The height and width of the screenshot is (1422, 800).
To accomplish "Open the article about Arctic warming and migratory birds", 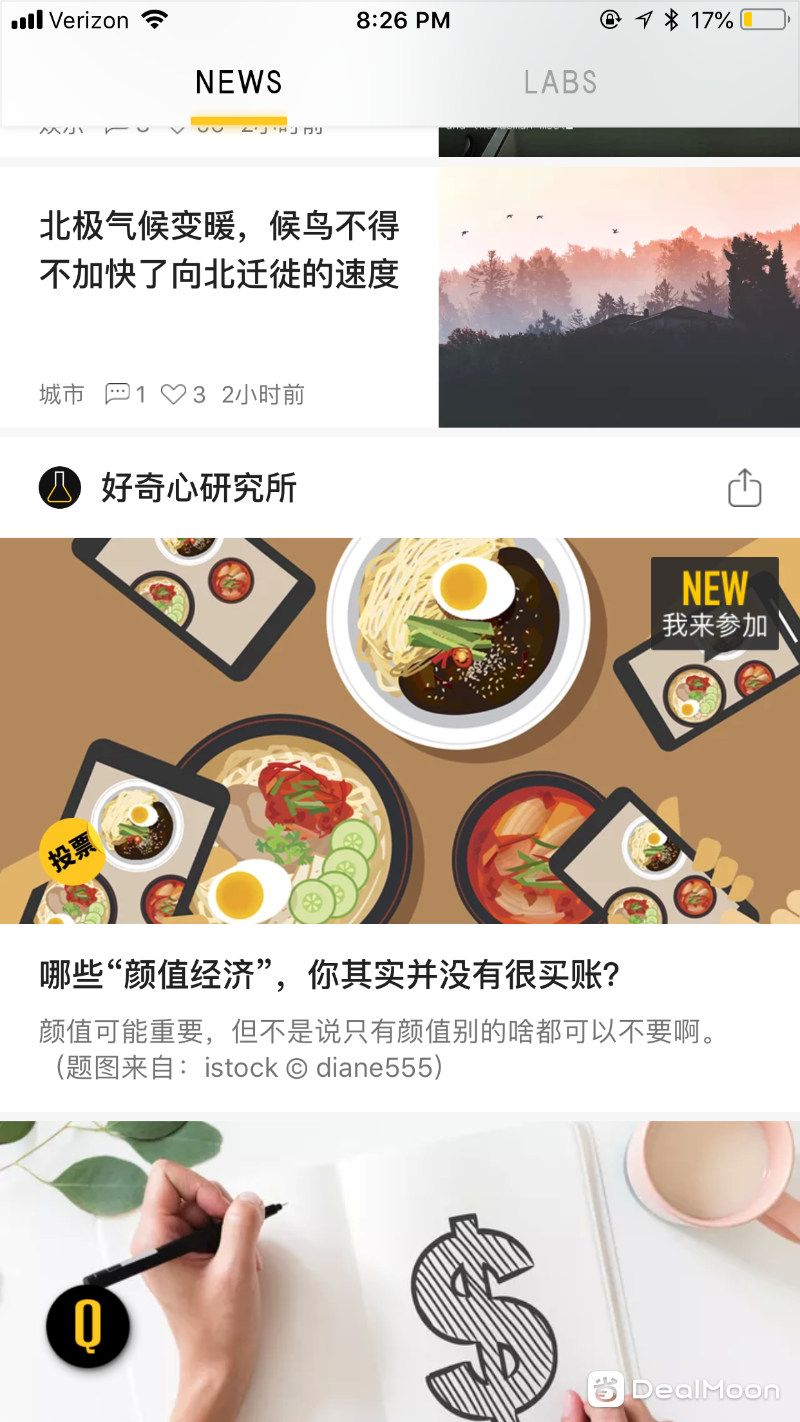I will [x=220, y=250].
